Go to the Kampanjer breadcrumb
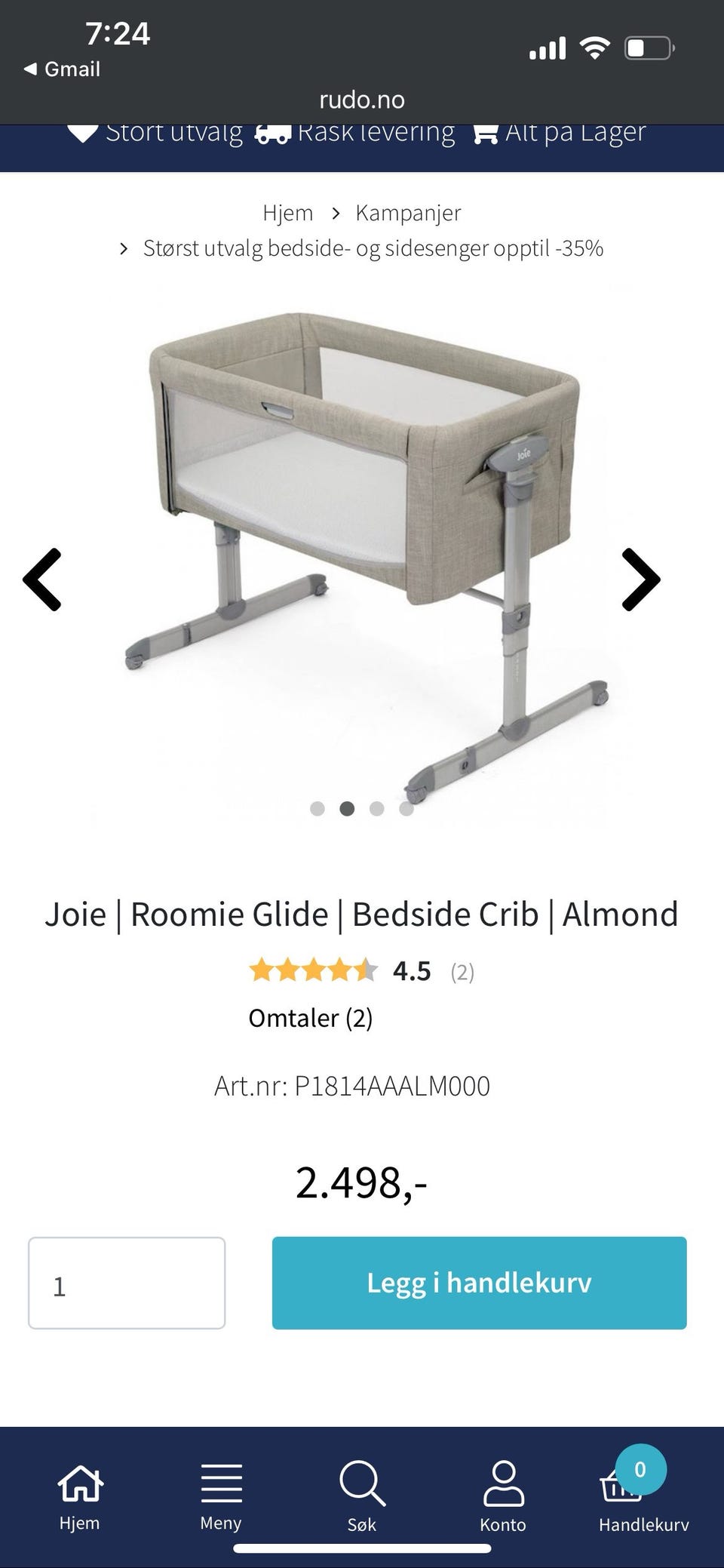Image resolution: width=724 pixels, height=1568 pixels. (408, 213)
